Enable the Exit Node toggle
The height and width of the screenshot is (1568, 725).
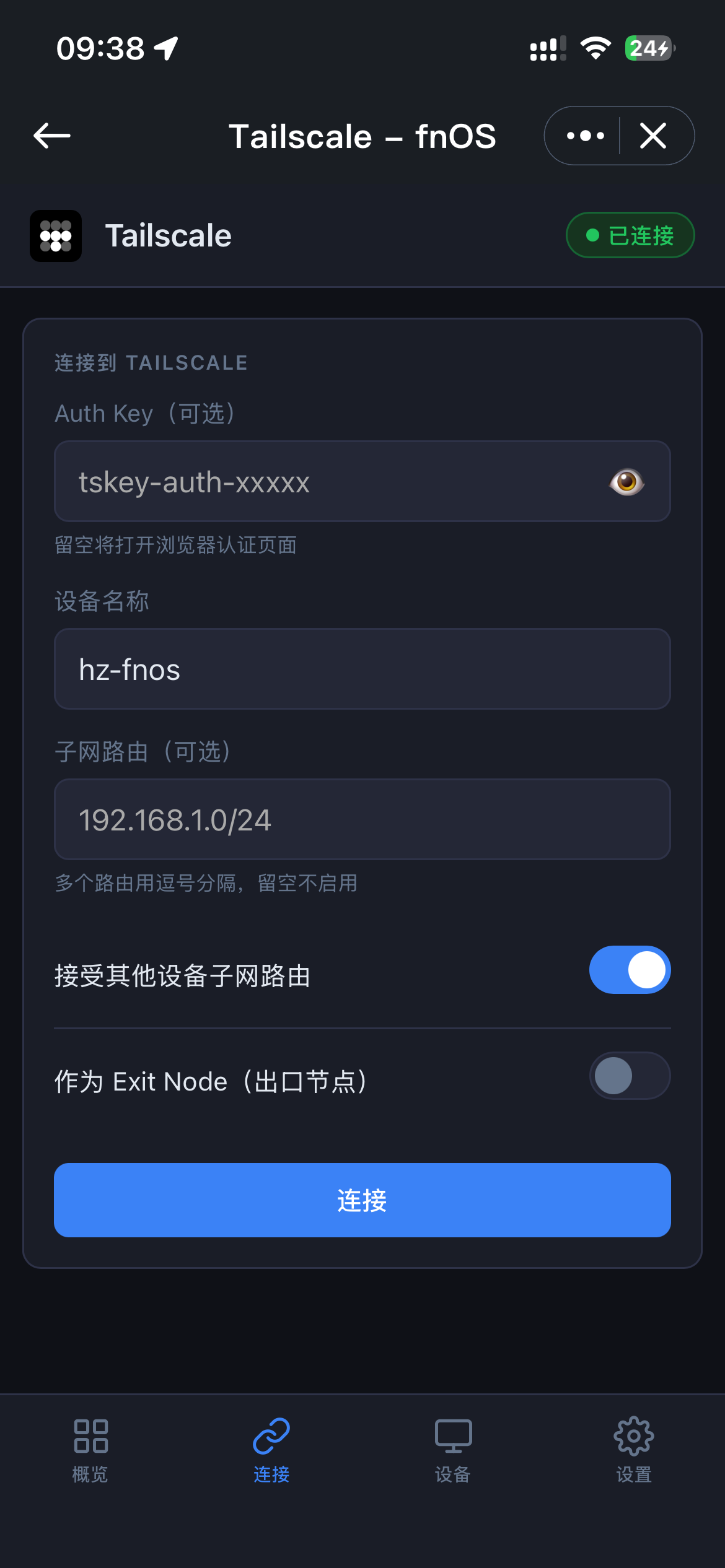coord(630,1076)
